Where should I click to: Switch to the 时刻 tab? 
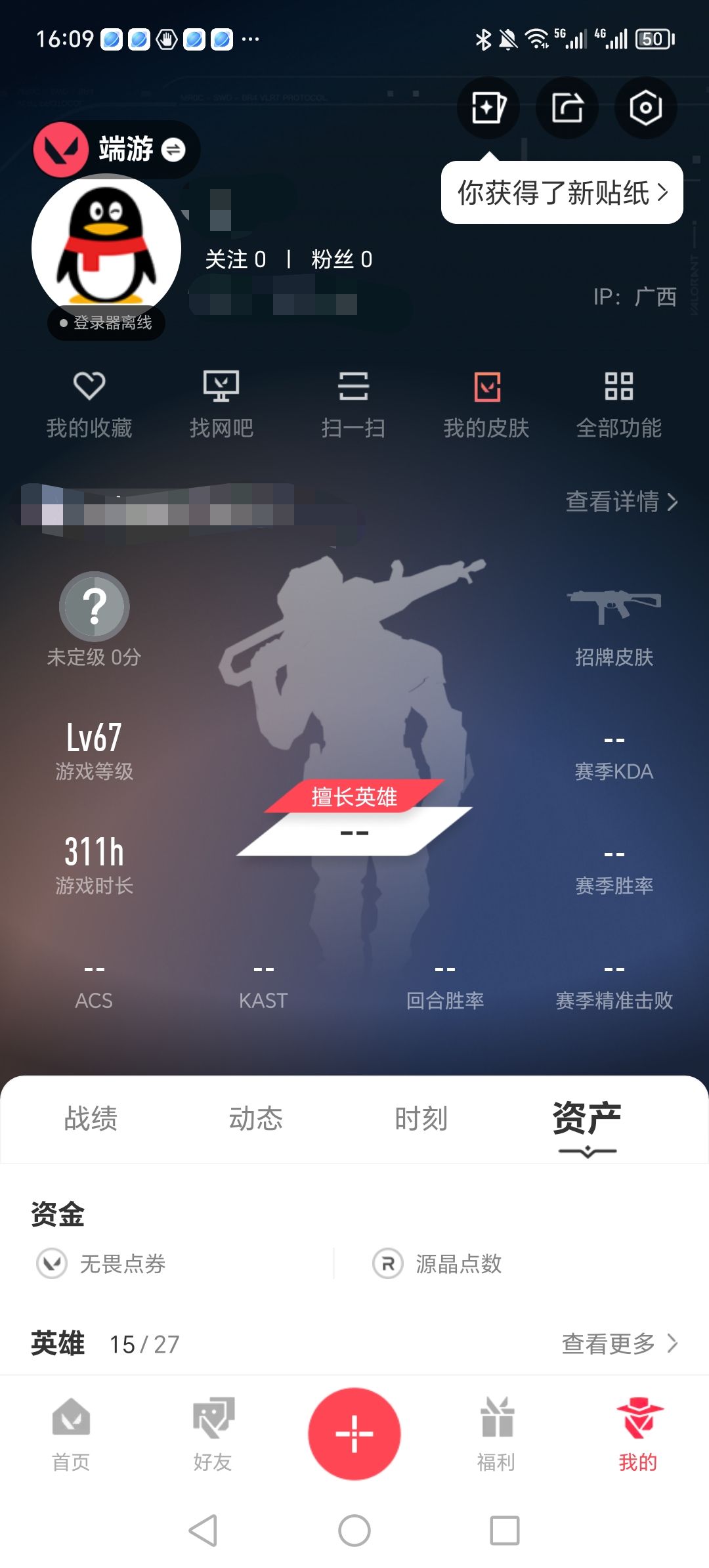click(421, 1118)
